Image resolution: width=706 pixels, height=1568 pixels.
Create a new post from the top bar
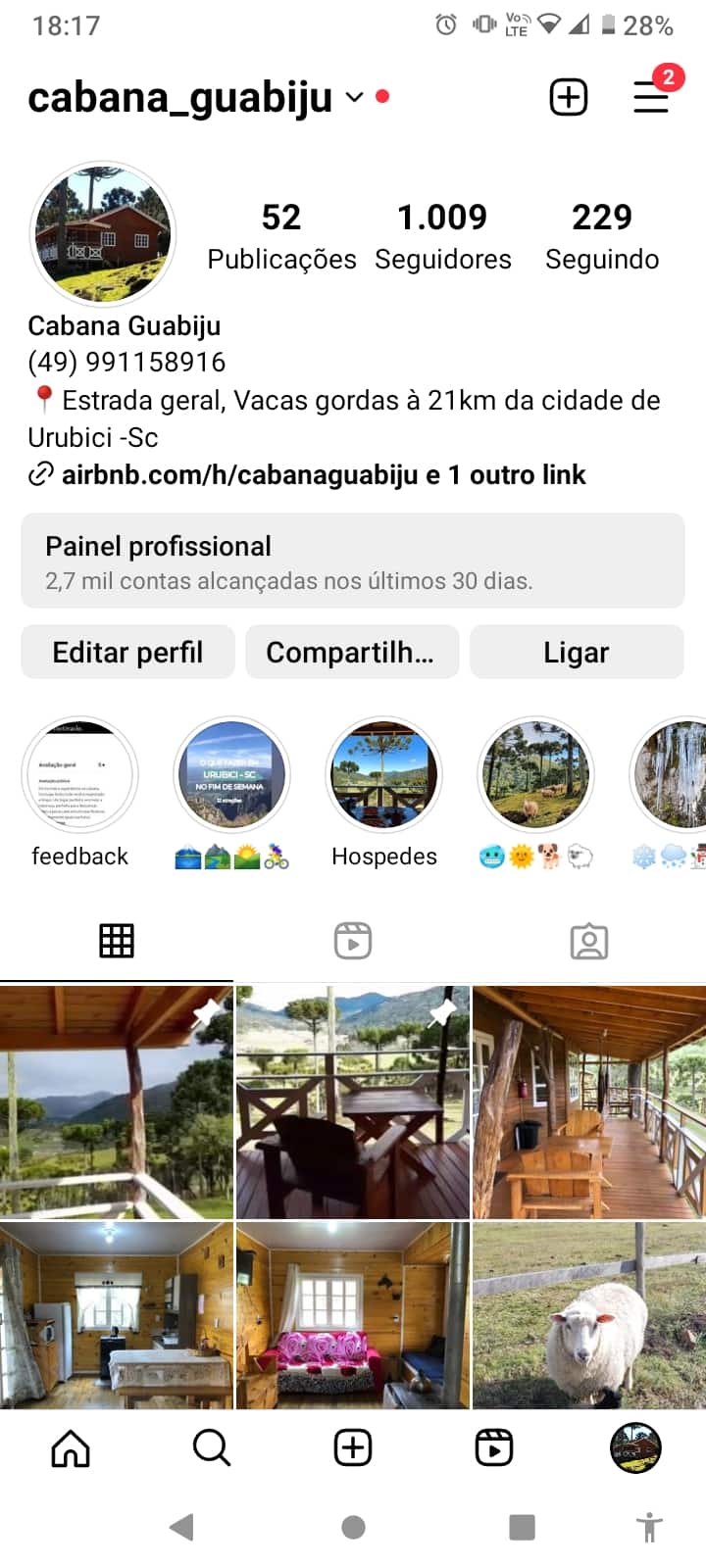tap(568, 97)
